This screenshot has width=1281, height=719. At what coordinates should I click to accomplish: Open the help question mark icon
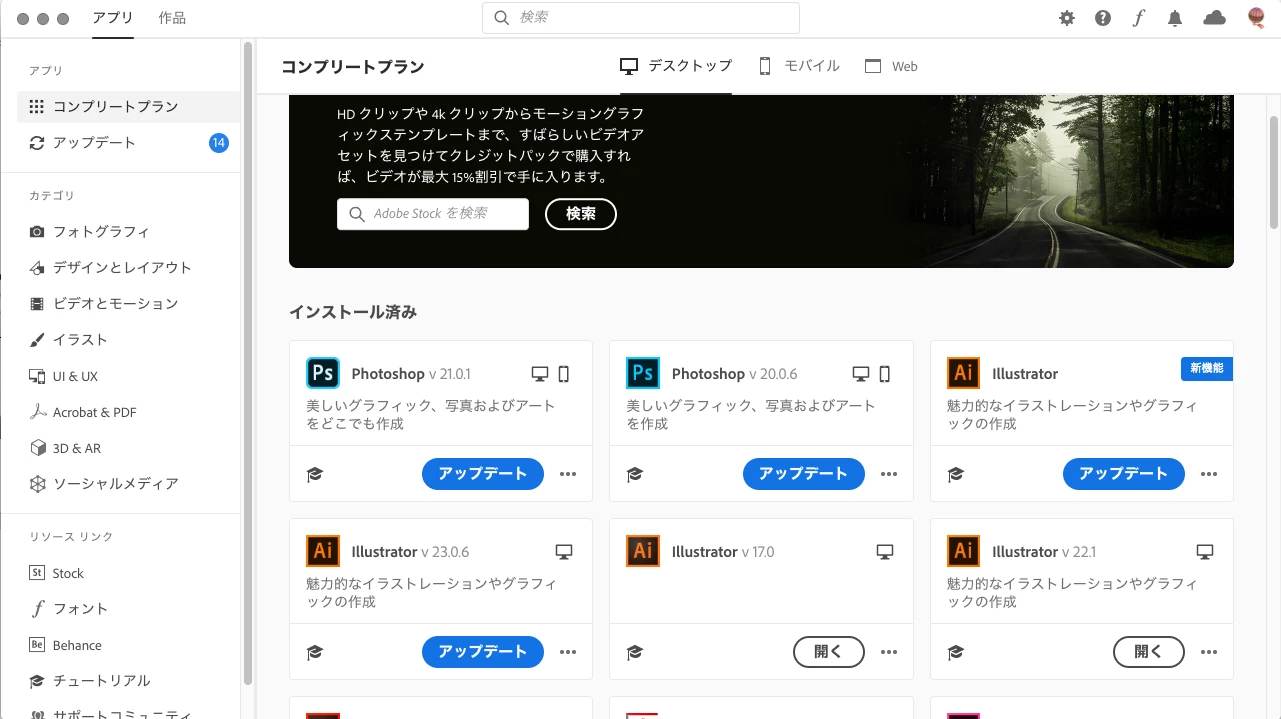pyautogui.click(x=1102, y=18)
